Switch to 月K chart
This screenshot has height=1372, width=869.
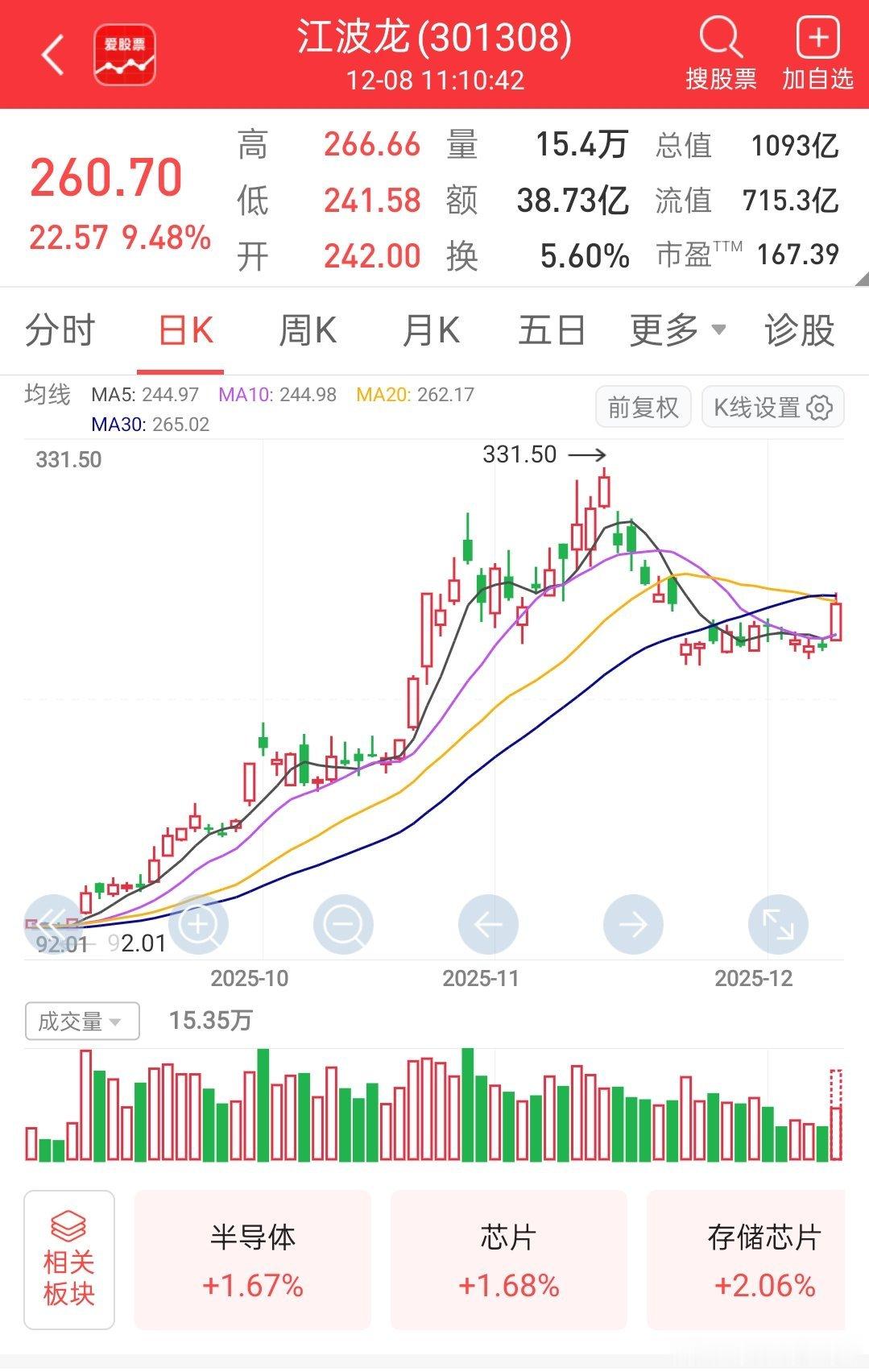pyautogui.click(x=431, y=331)
